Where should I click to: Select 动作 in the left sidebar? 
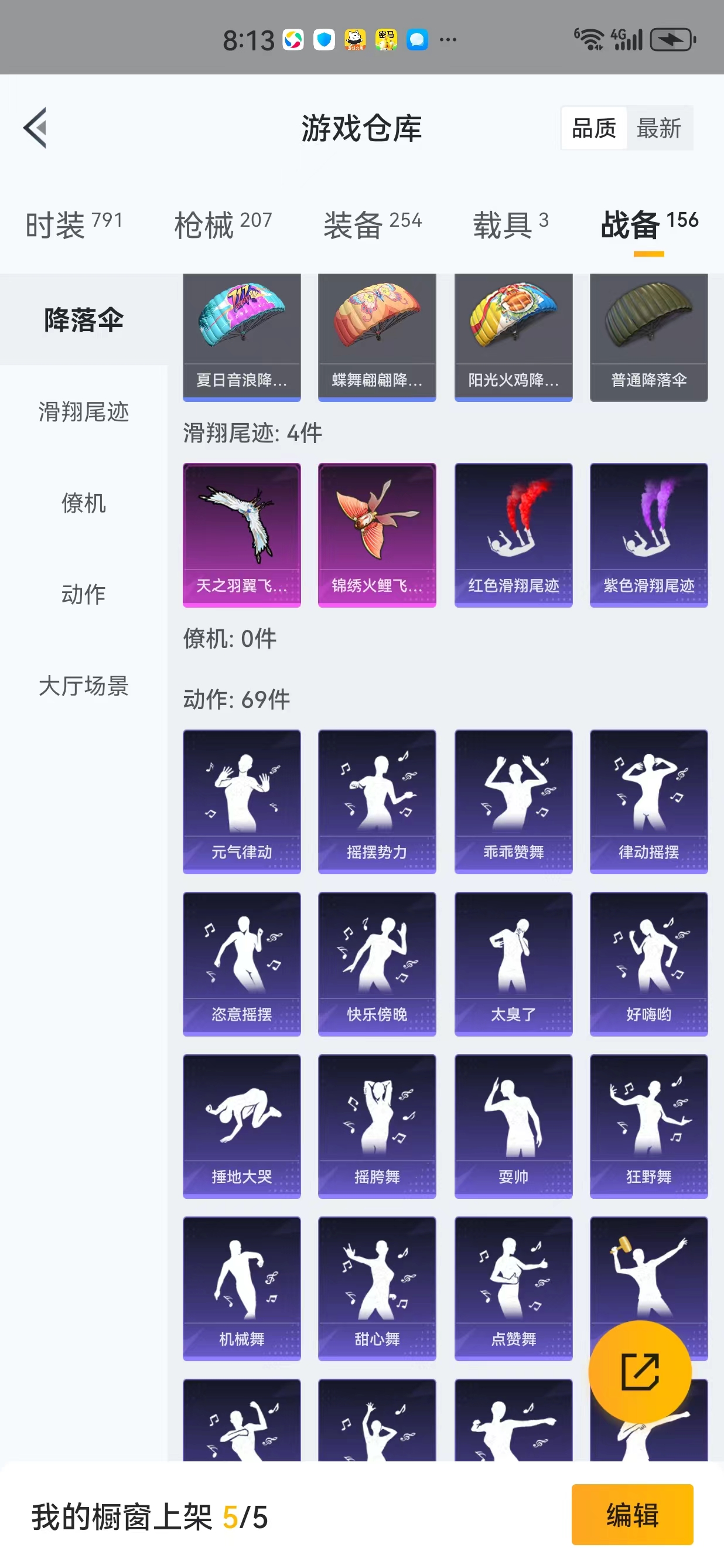coord(84,594)
